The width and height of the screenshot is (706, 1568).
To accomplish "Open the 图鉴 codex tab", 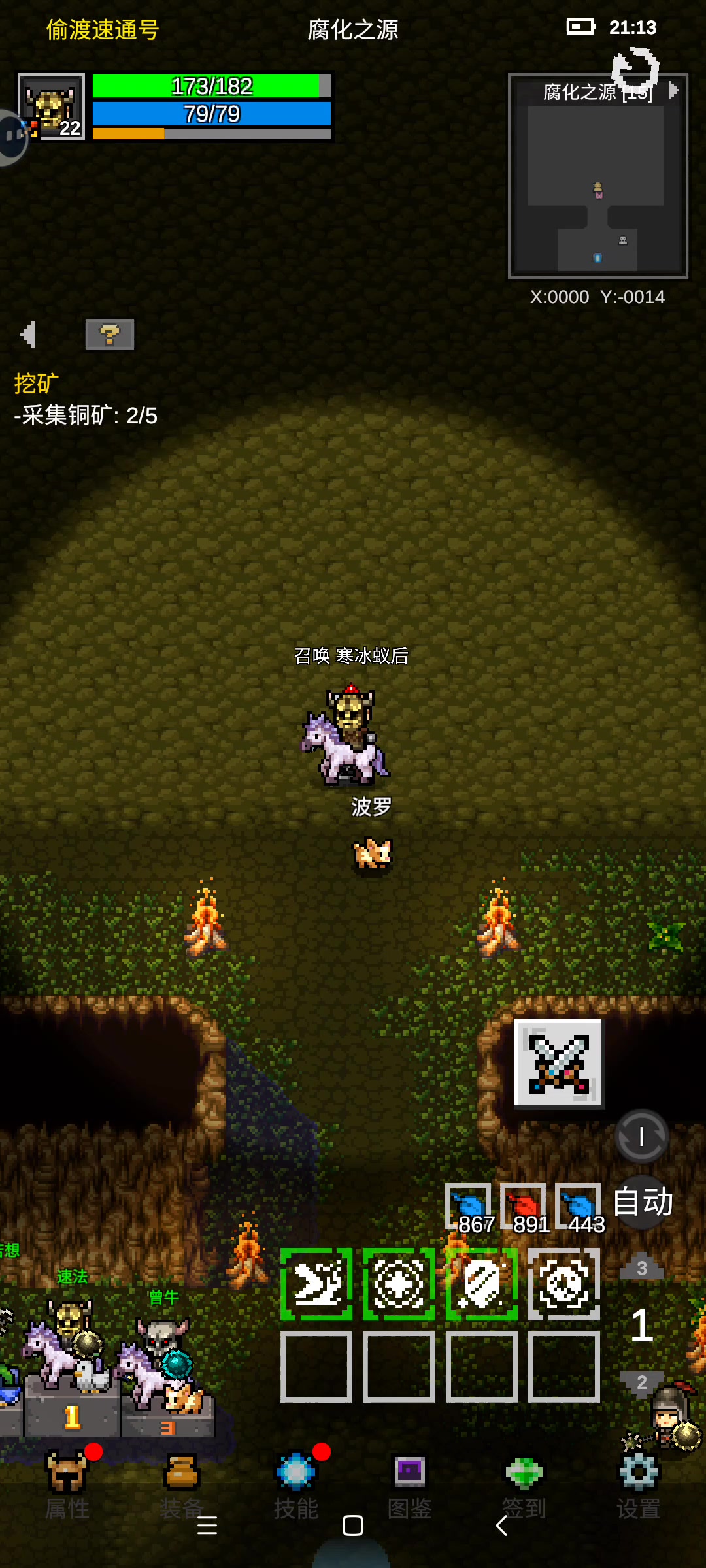I will [410, 1484].
